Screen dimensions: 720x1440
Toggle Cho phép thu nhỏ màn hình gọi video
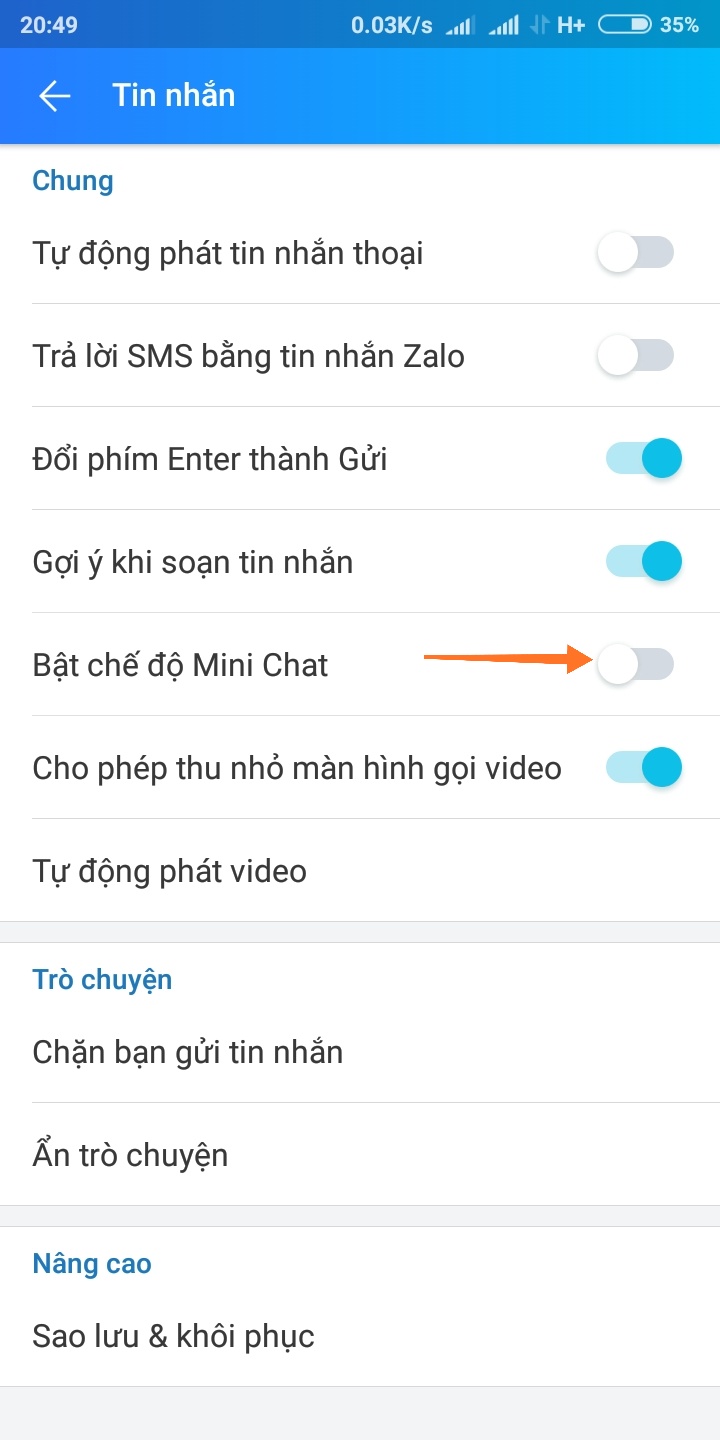[x=643, y=768]
